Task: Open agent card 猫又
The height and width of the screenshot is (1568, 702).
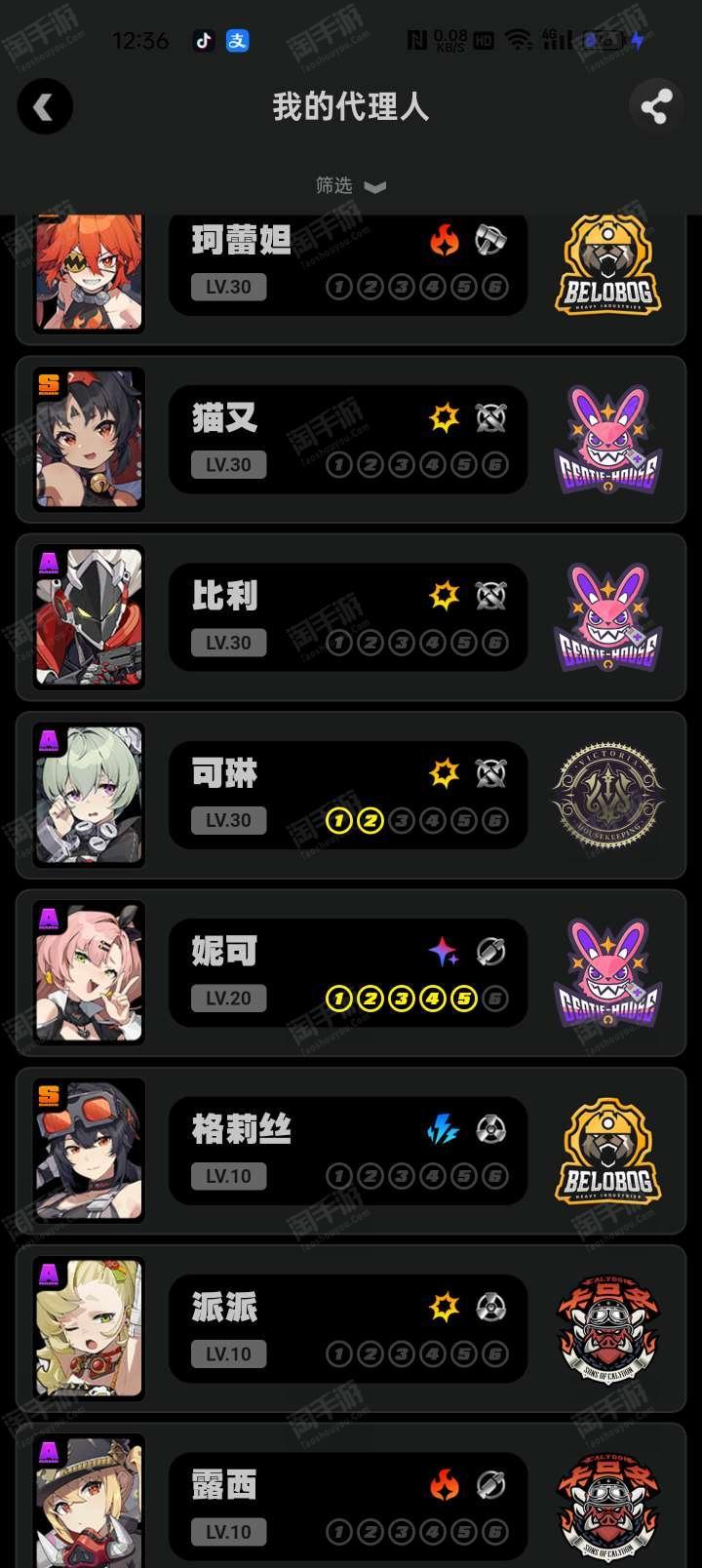Action: click(350, 440)
